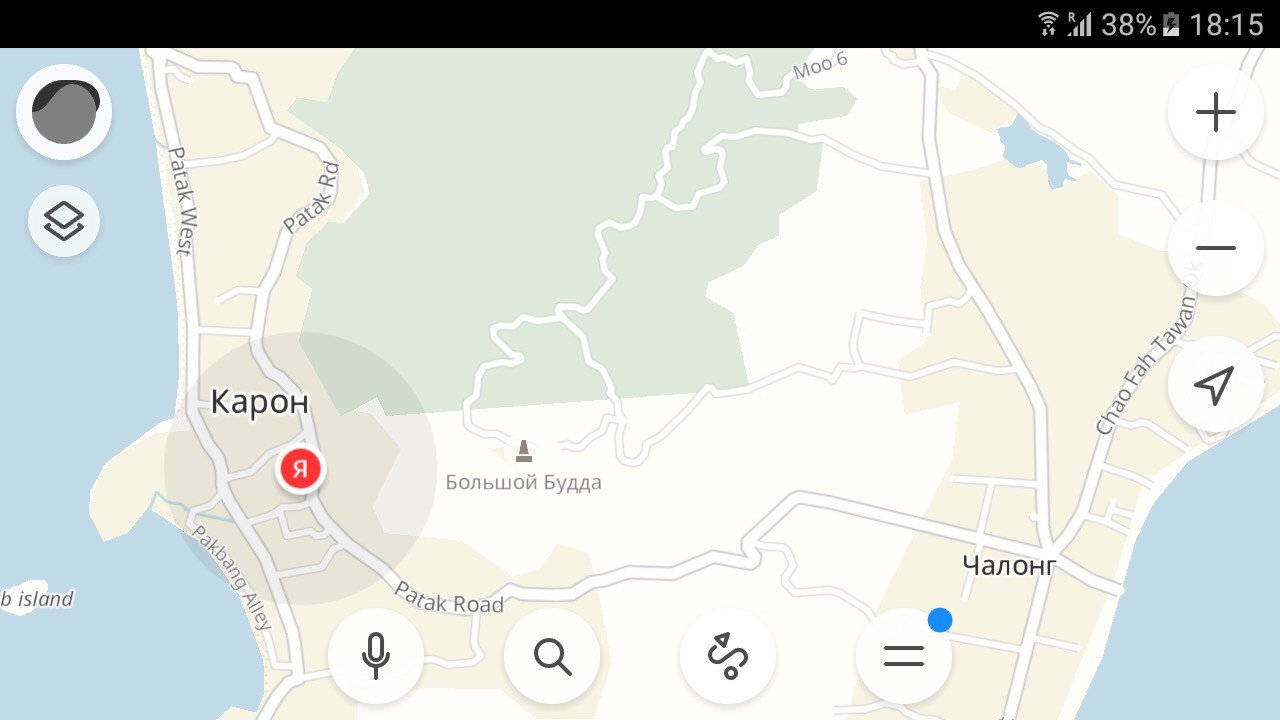Start voice search with the microphone
Viewport: 1280px width, 720px height.
376,656
